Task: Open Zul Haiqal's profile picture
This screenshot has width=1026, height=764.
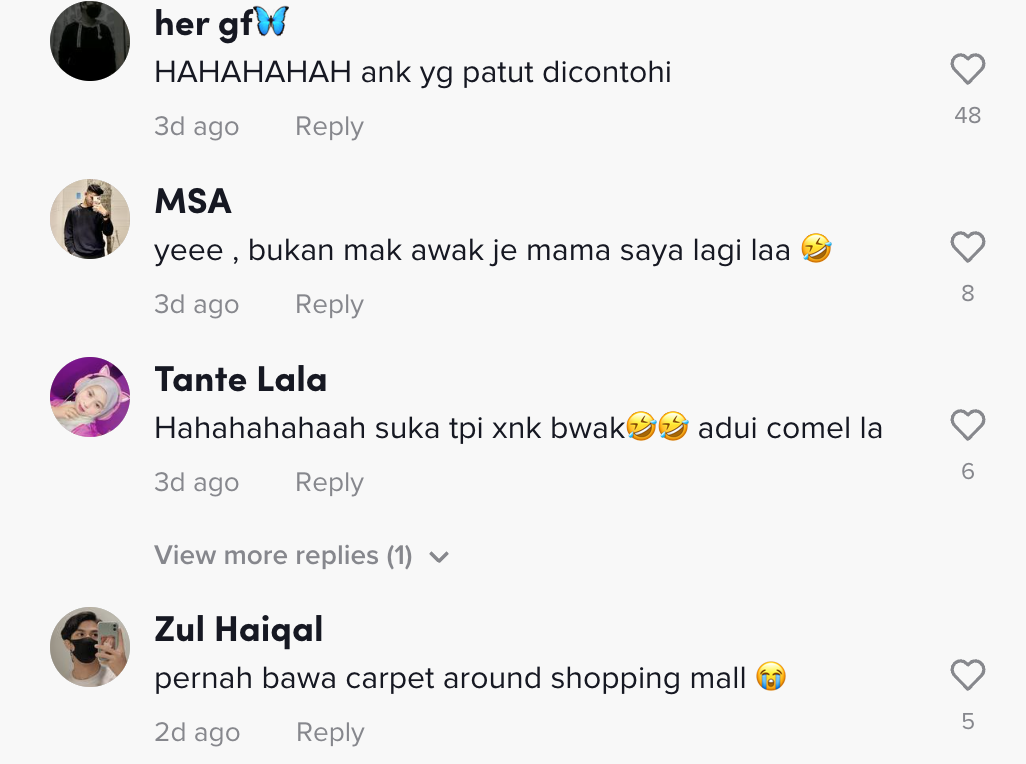Action: pyautogui.click(x=90, y=647)
